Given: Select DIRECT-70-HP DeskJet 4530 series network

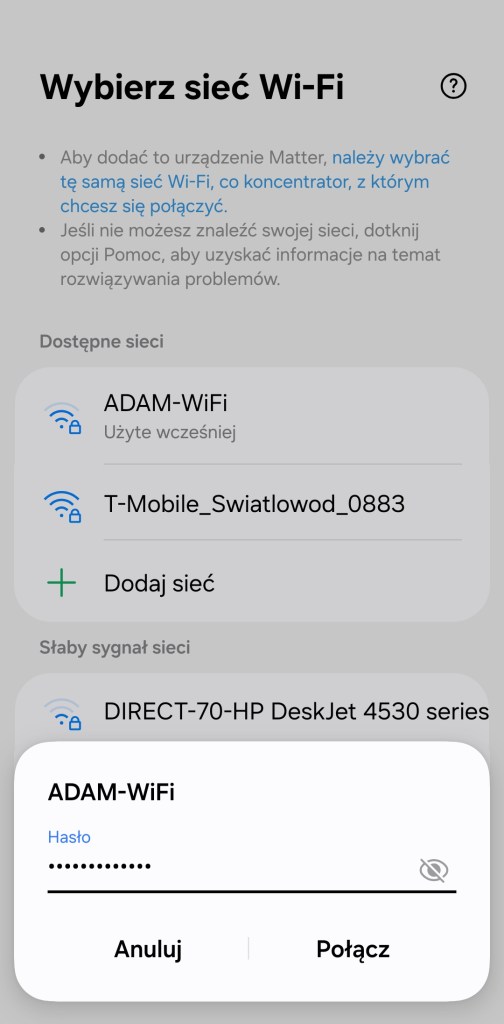Looking at the screenshot, I should coord(251,712).
